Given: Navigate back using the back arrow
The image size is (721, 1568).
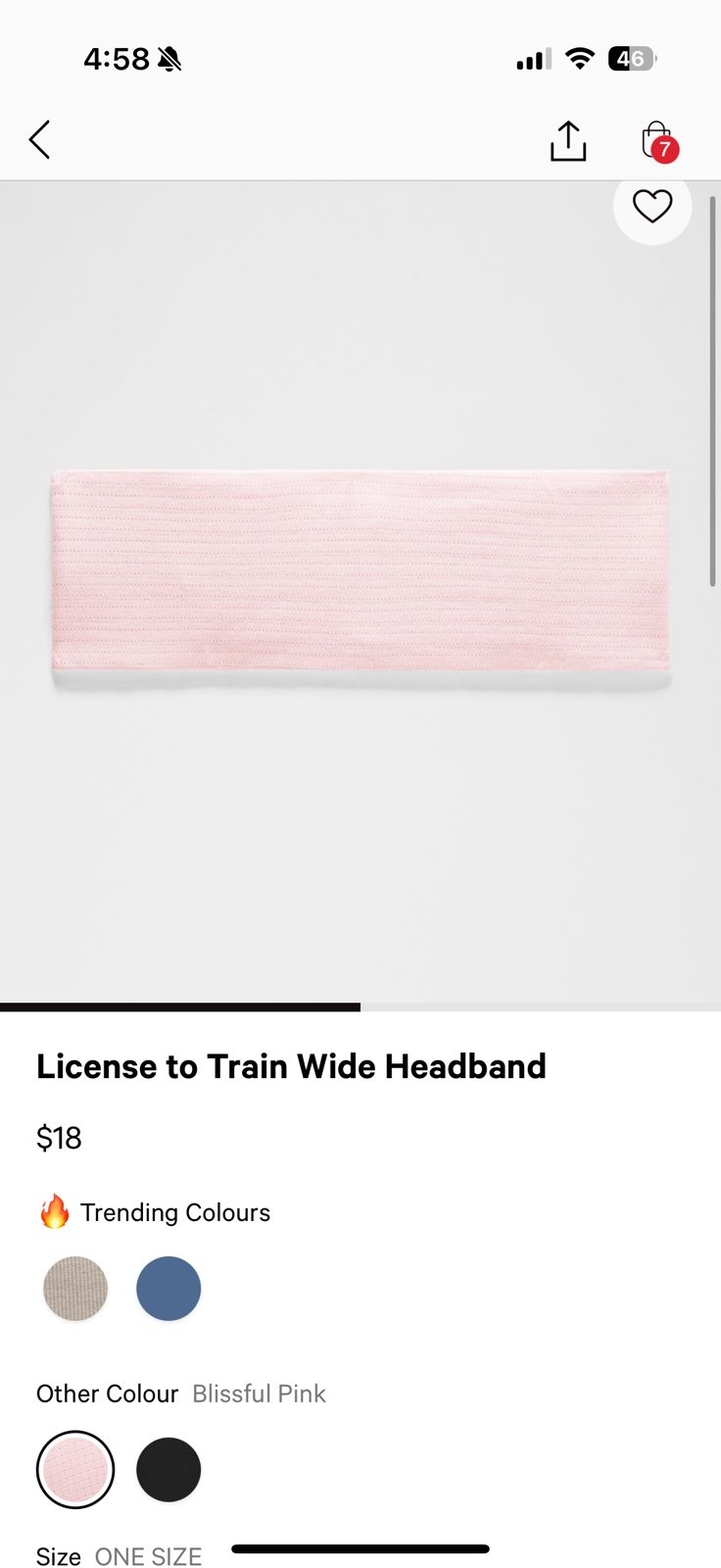Looking at the screenshot, I should coord(39,139).
